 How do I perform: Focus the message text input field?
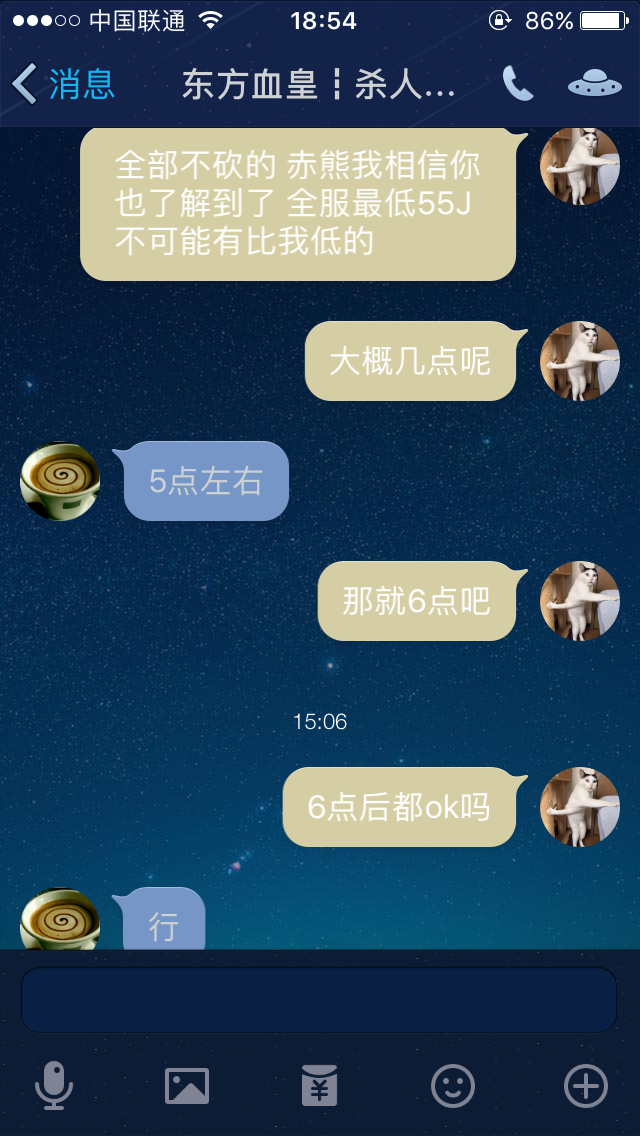(319, 999)
